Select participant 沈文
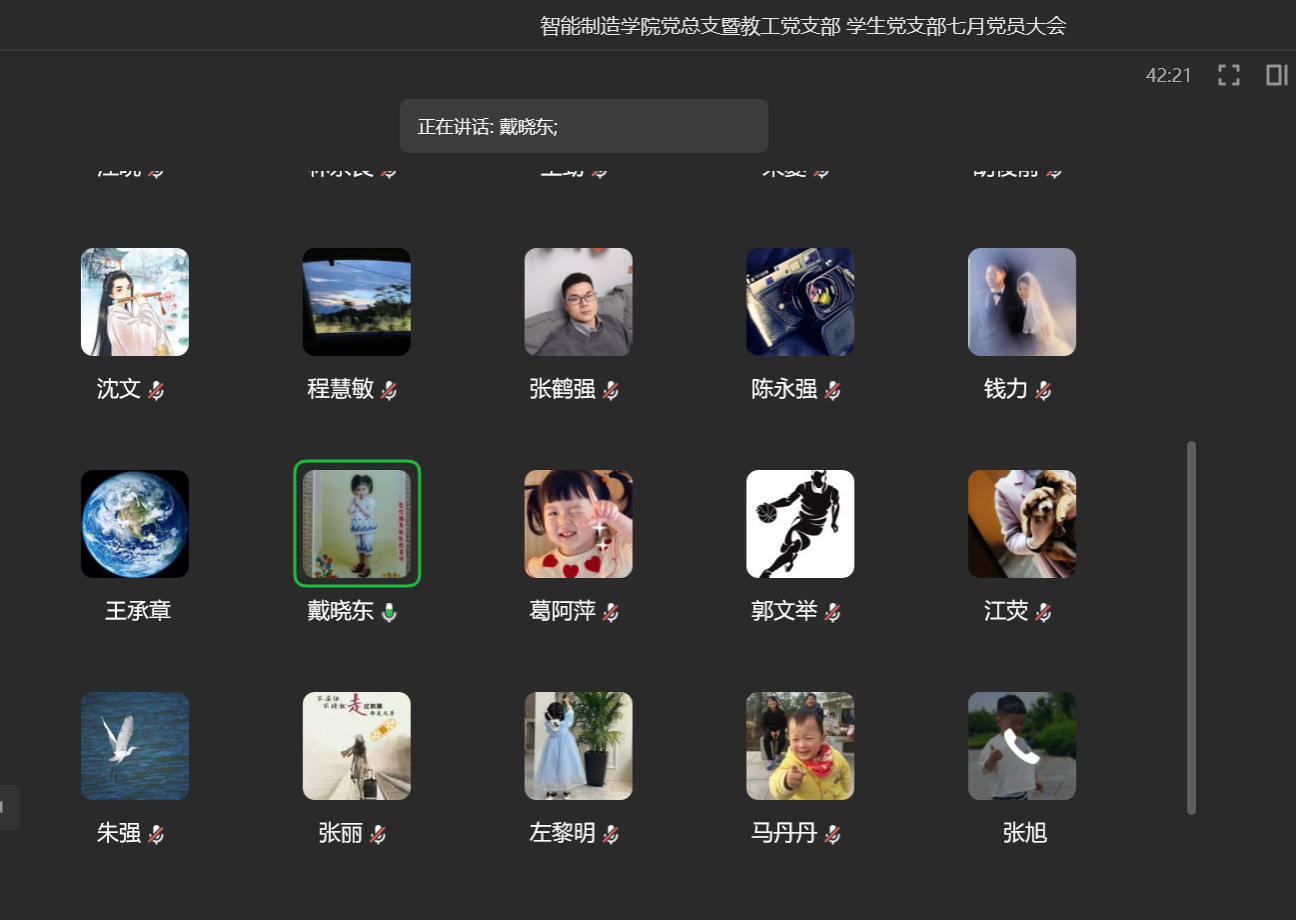The height and width of the screenshot is (920, 1296). pyautogui.click(x=135, y=302)
